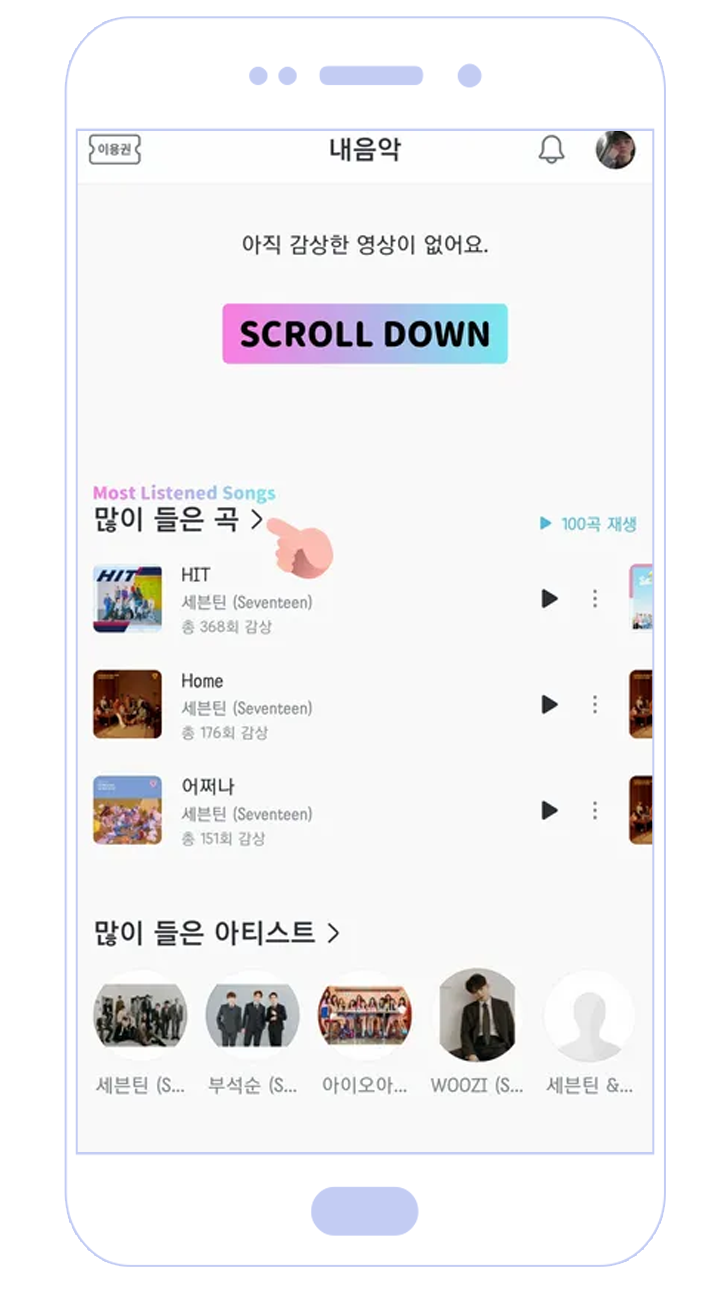The height and width of the screenshot is (1308, 714).
Task: Open more options for HIT
Action: click(595, 598)
